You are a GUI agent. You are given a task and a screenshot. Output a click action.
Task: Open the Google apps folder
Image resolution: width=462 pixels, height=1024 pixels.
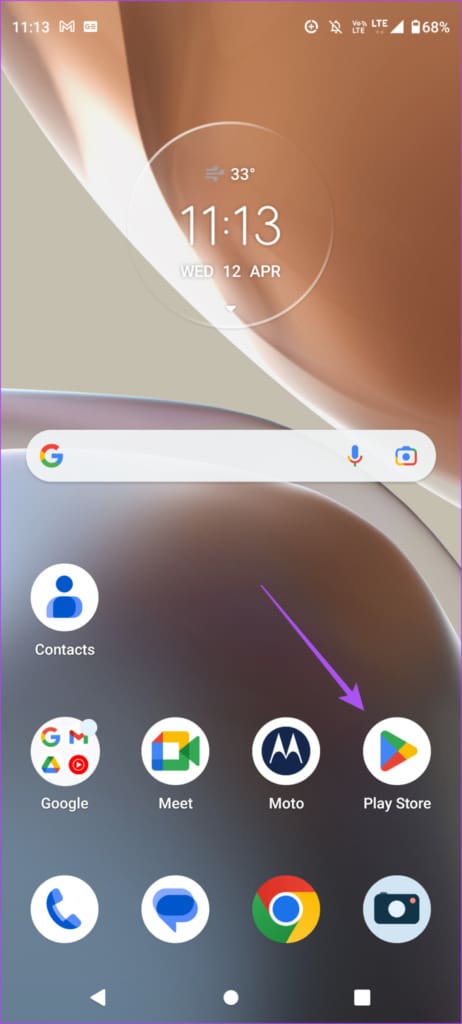click(64, 751)
